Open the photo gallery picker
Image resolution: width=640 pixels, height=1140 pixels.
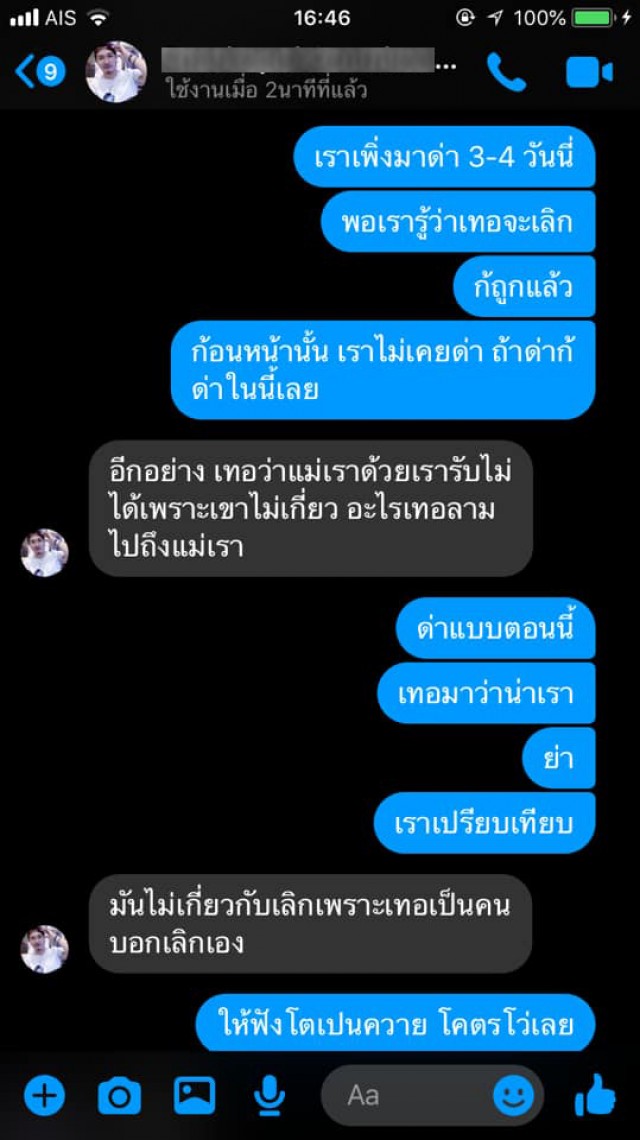click(194, 1096)
